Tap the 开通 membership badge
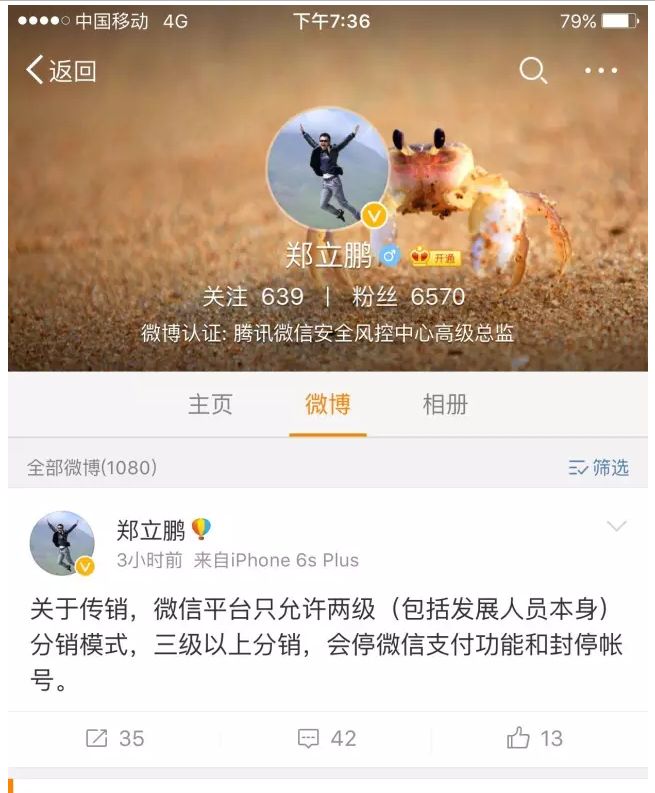Image resolution: width=655 pixels, height=793 pixels. tap(435, 257)
